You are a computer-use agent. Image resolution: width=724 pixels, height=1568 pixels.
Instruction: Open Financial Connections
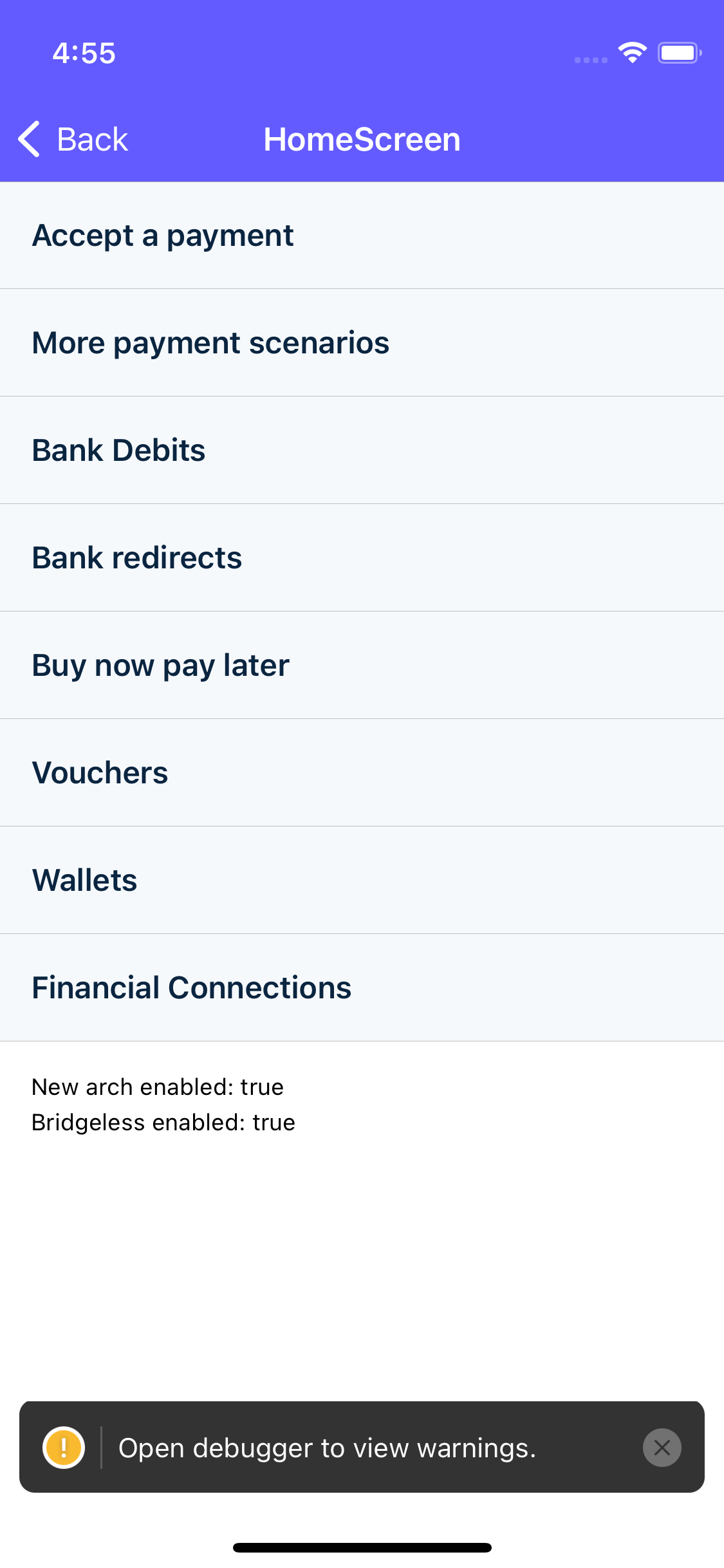[362, 988]
